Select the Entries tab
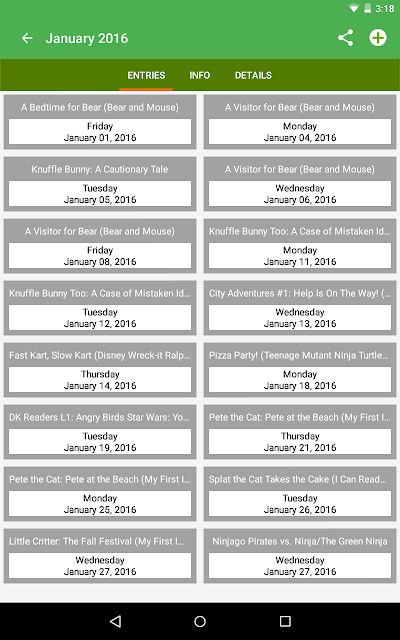 click(146, 75)
